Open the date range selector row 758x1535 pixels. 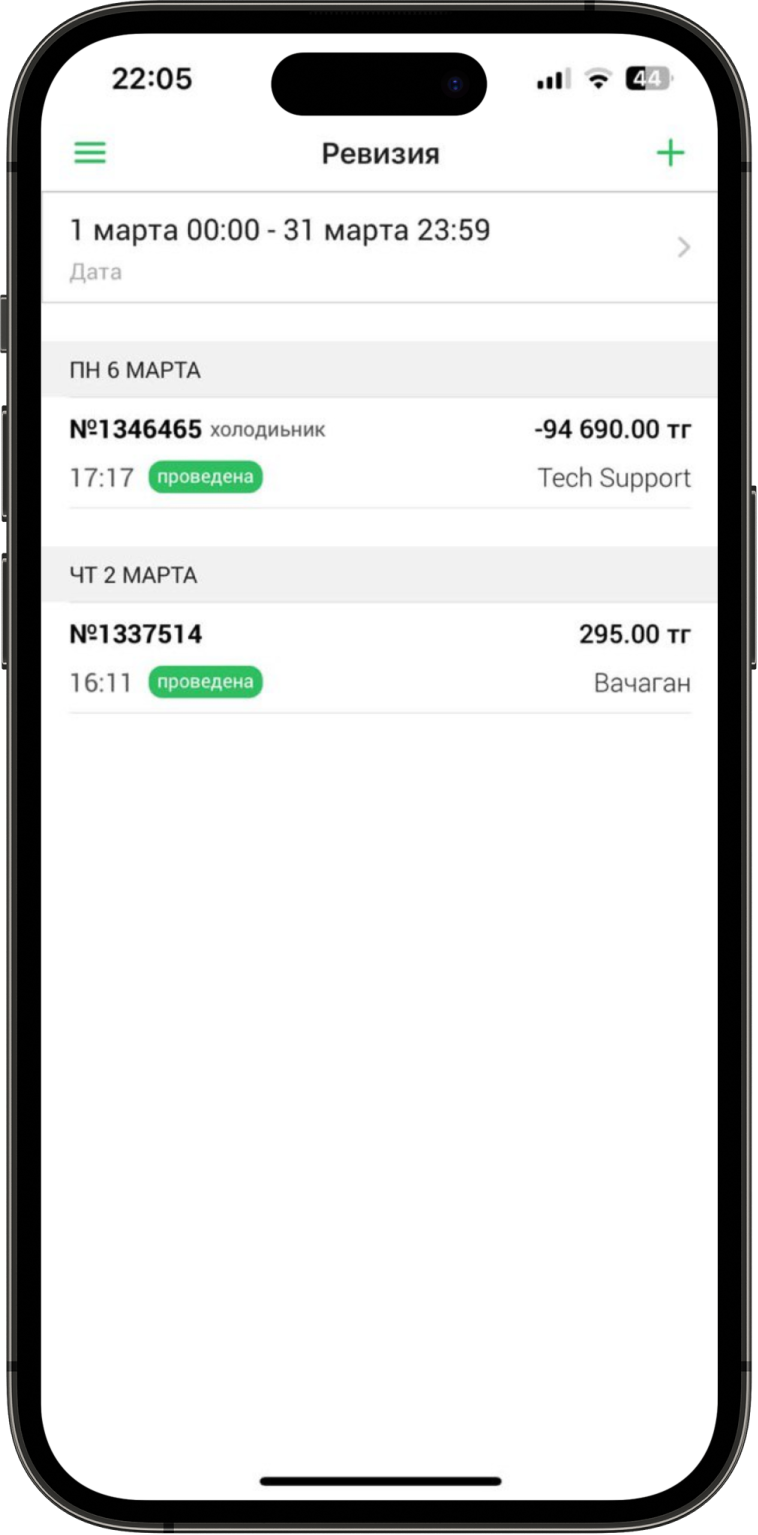(x=379, y=247)
